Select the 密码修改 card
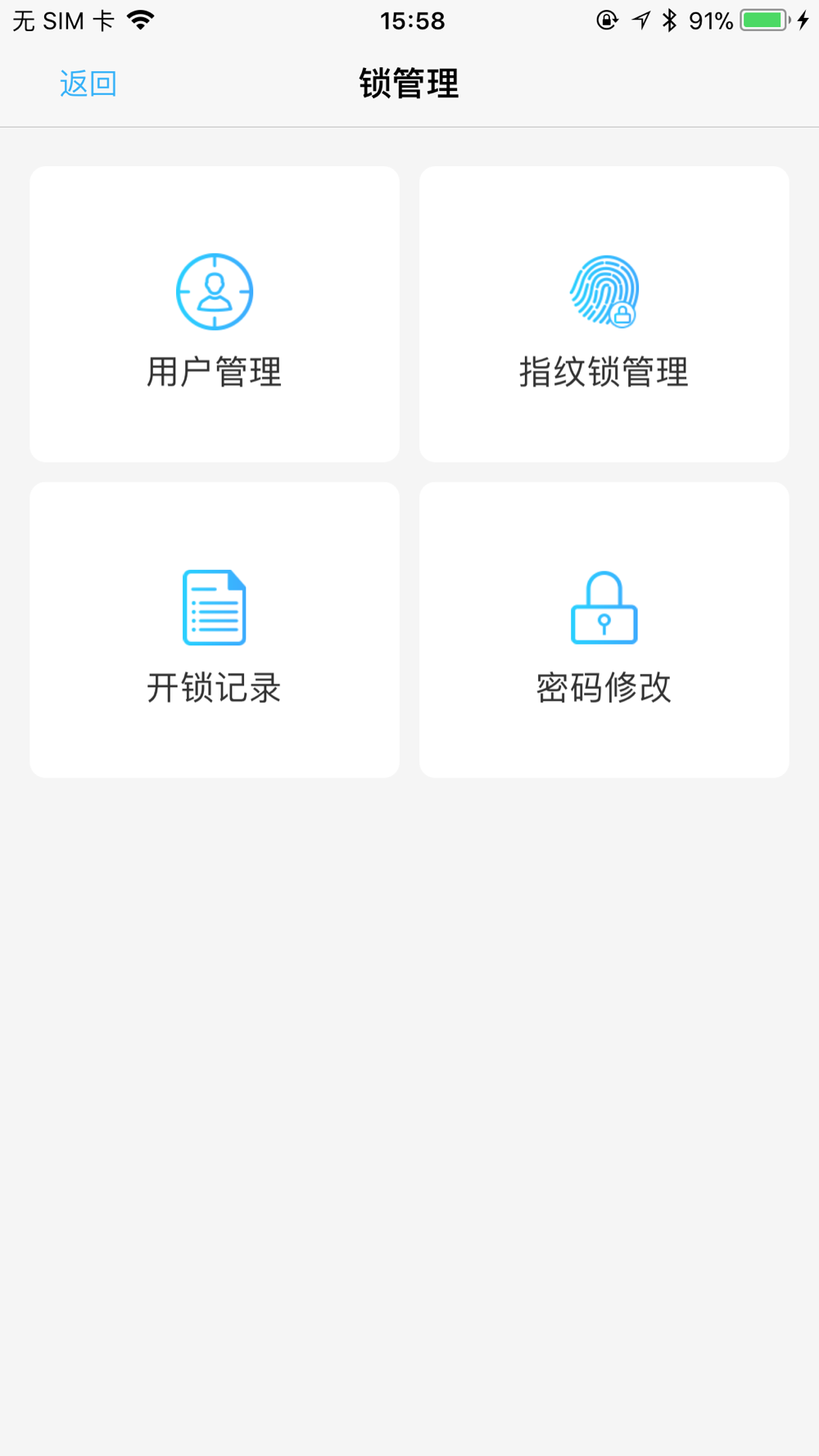The width and height of the screenshot is (819, 1456). coord(604,630)
